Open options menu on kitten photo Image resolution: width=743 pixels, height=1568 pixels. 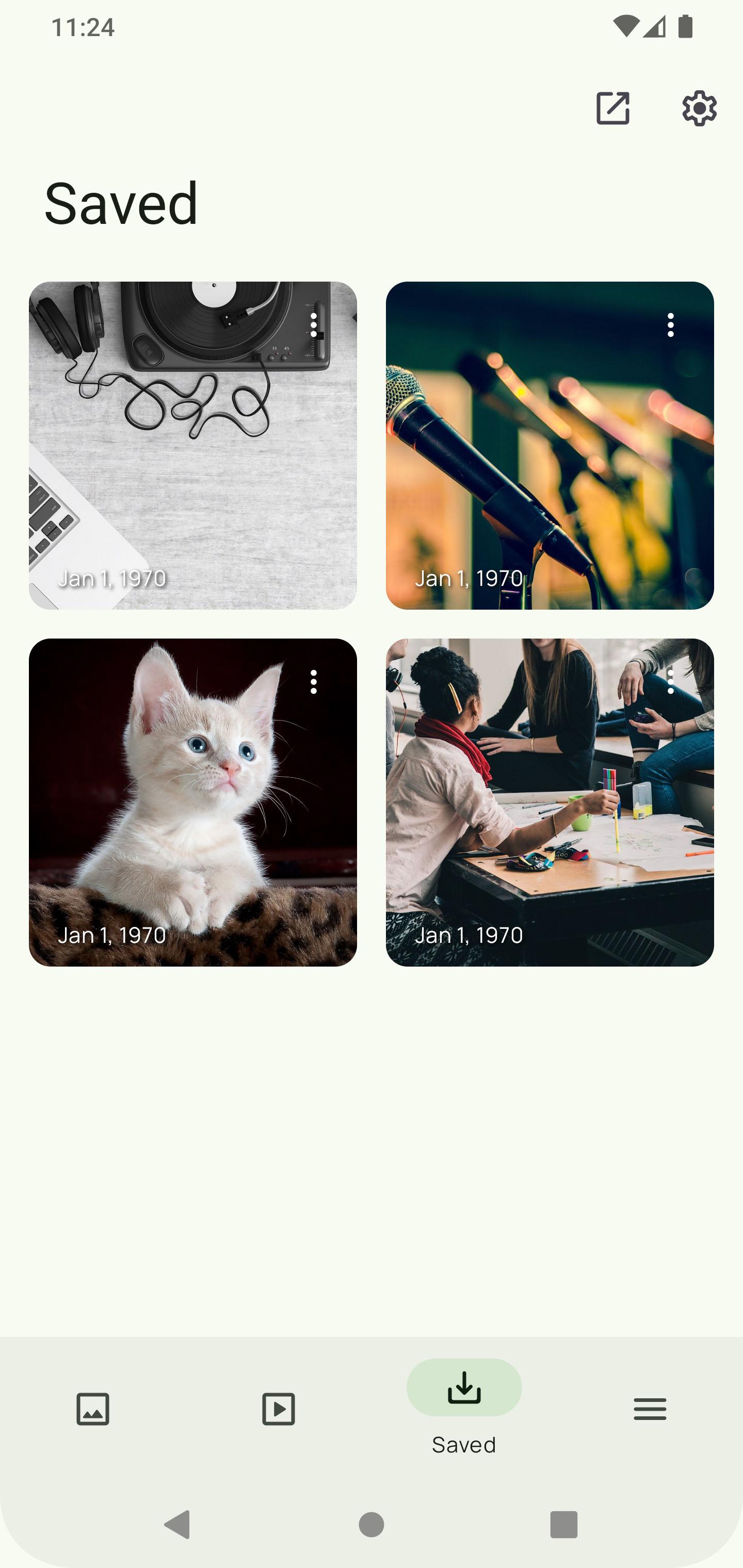314,682
